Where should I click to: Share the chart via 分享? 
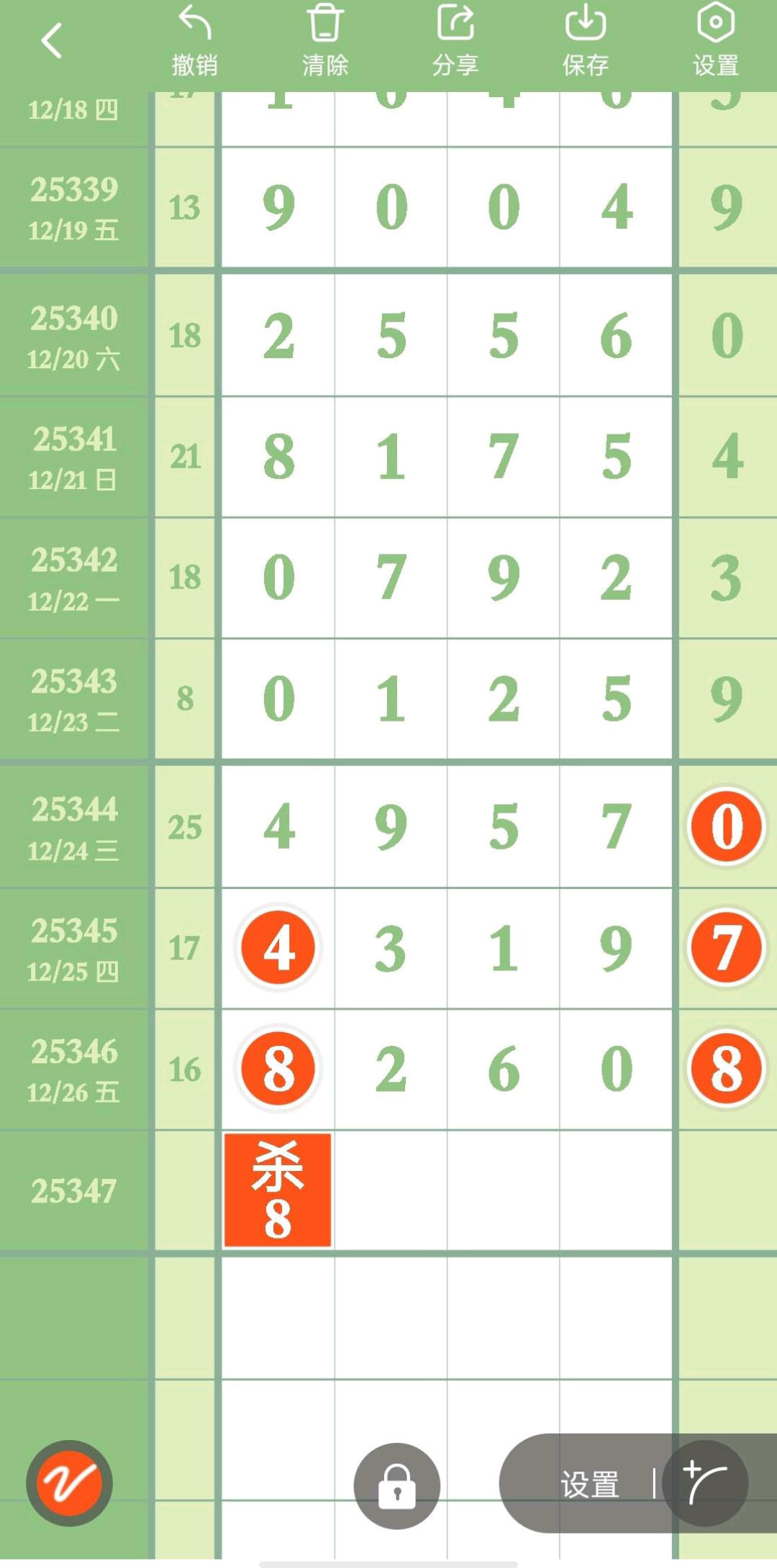[x=455, y=41]
